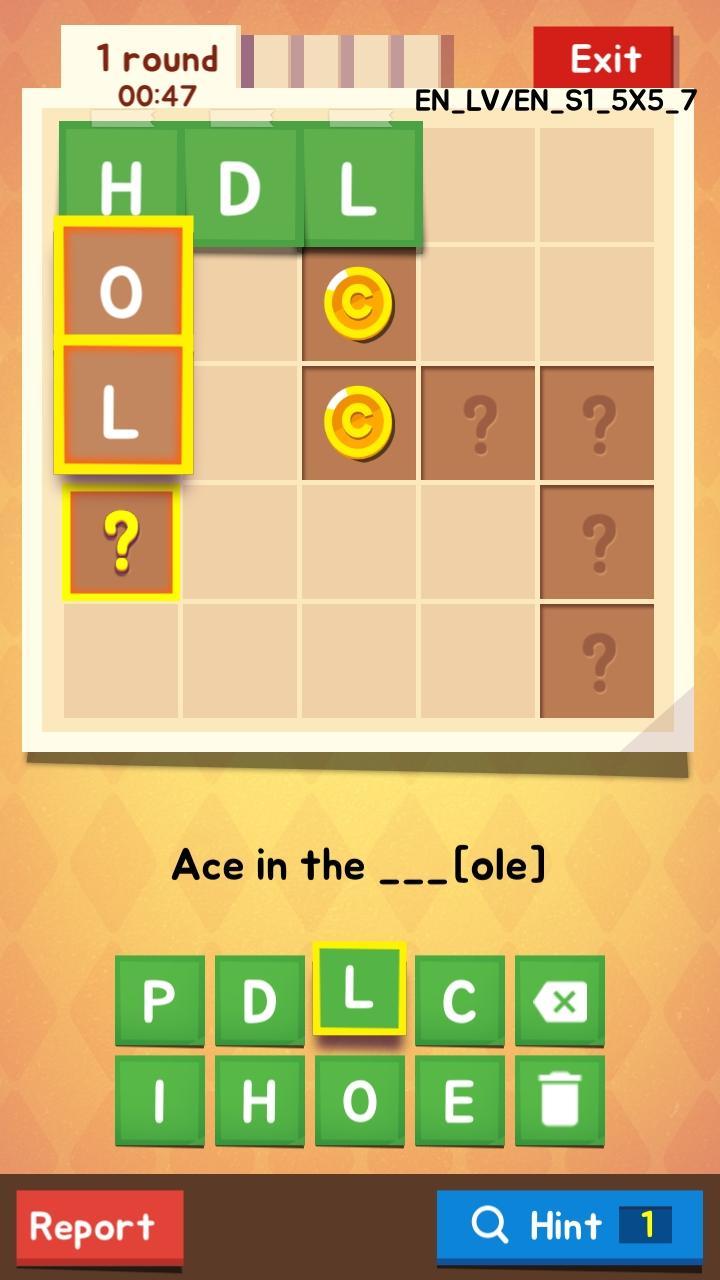Viewport: 720px width, 1280px height.
Task: Delete the last entered letter
Action: click(560, 1001)
